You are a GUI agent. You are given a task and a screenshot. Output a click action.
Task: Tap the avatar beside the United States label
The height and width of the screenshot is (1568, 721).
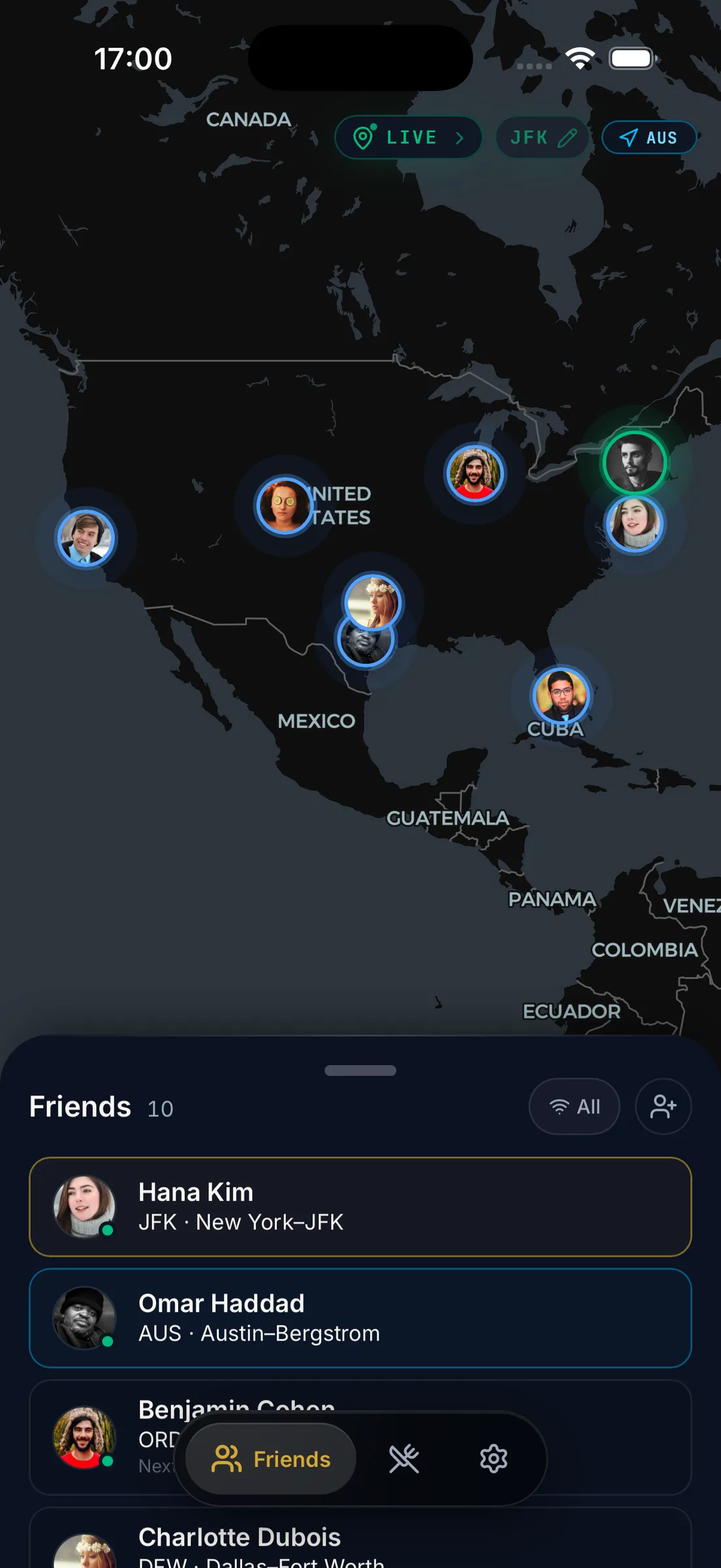tap(284, 506)
